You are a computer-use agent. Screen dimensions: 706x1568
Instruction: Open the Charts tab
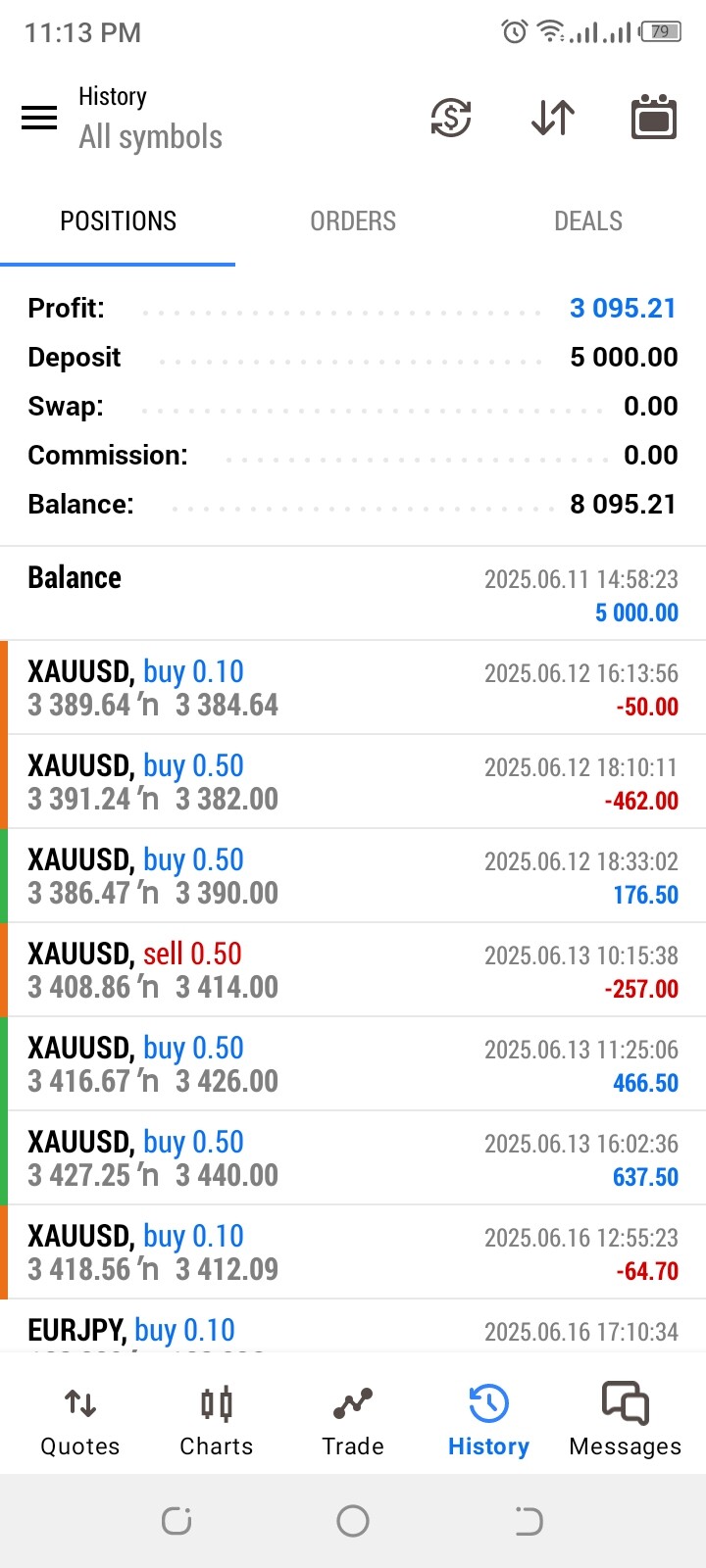coord(217,1419)
